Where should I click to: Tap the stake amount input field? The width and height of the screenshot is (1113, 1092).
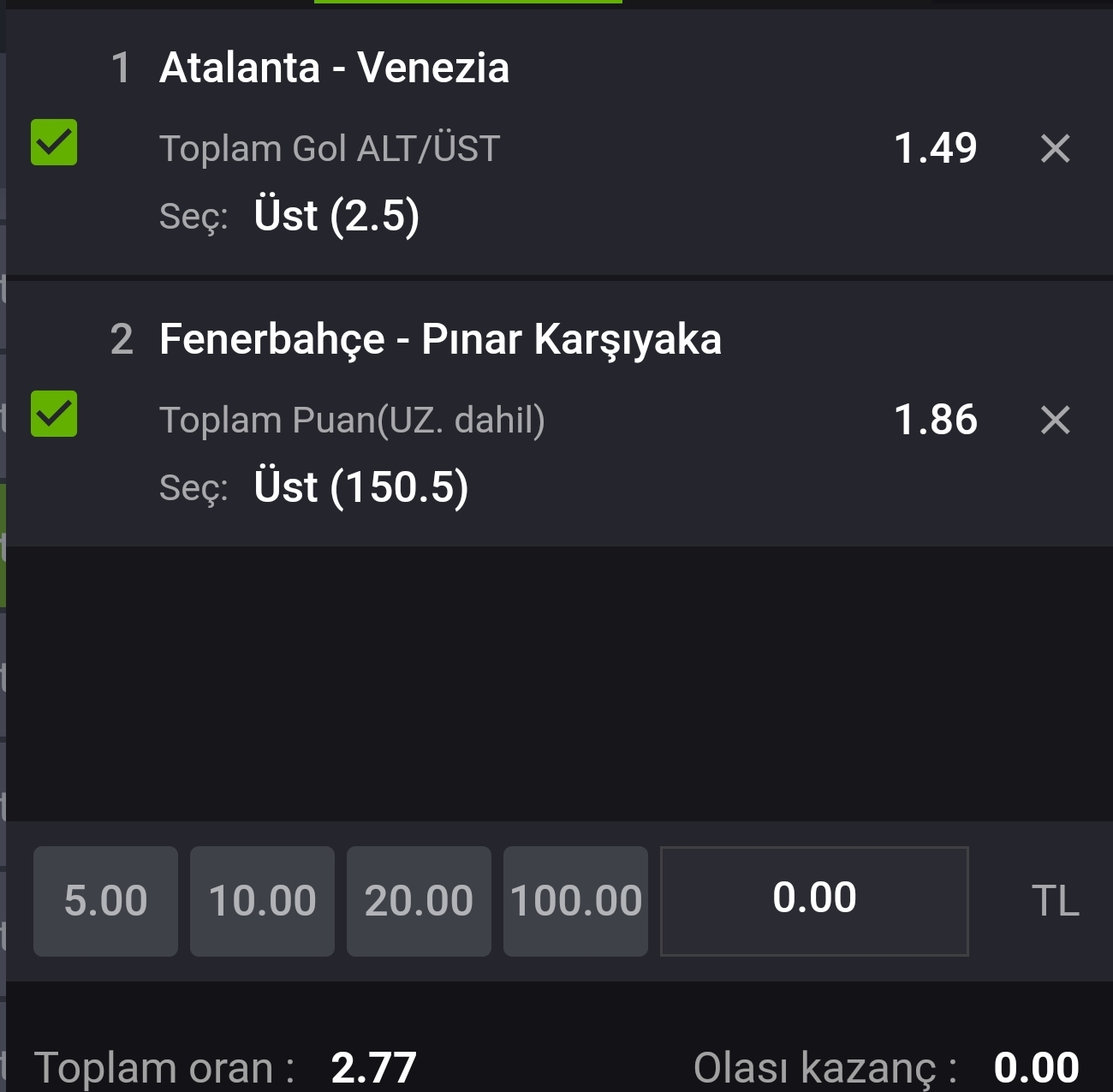tap(814, 901)
